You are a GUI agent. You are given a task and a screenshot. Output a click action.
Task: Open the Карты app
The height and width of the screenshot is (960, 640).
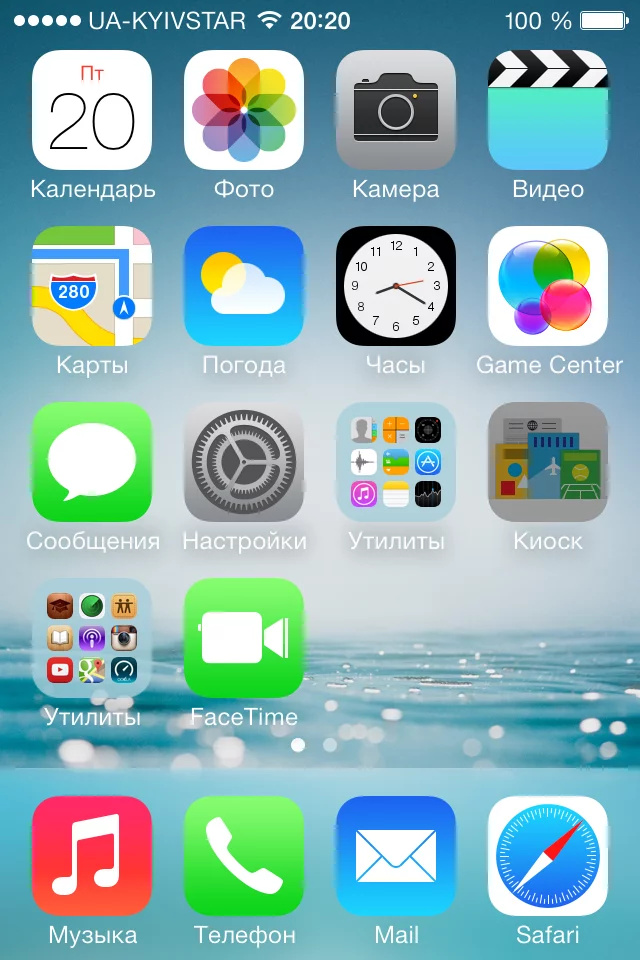pyautogui.click(x=92, y=286)
